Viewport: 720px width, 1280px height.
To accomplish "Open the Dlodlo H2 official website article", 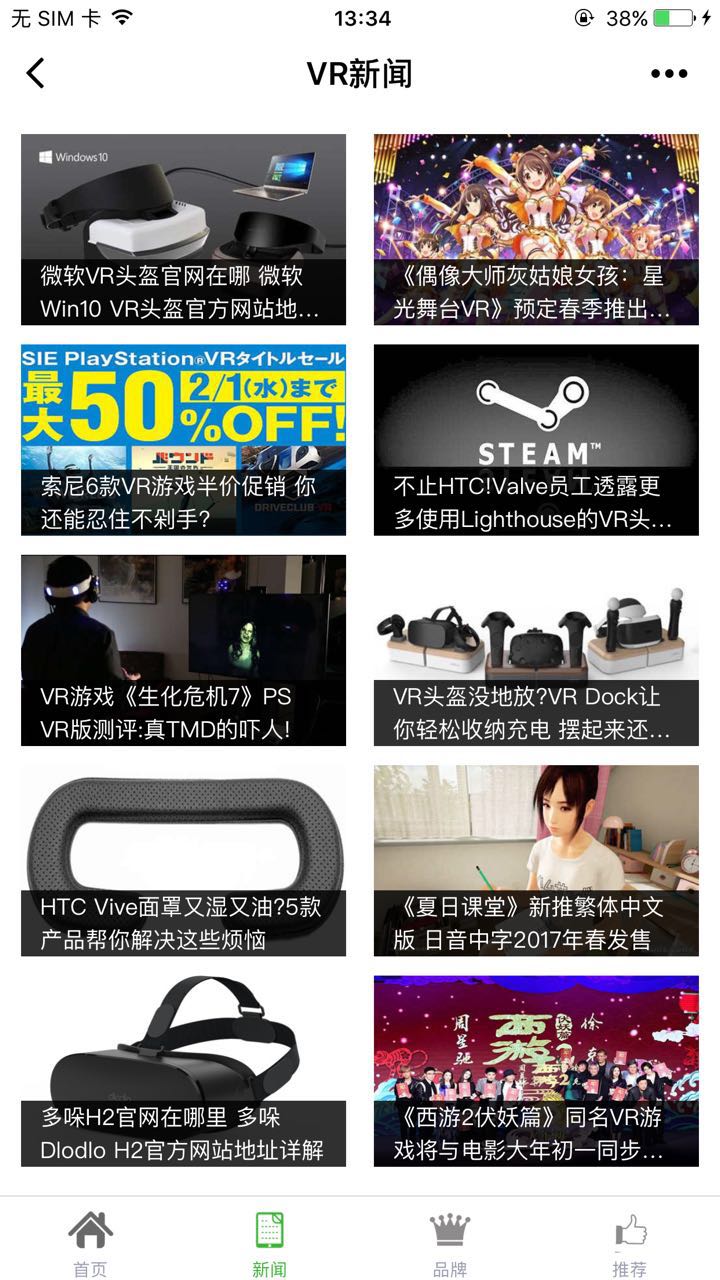I will (x=183, y=1070).
